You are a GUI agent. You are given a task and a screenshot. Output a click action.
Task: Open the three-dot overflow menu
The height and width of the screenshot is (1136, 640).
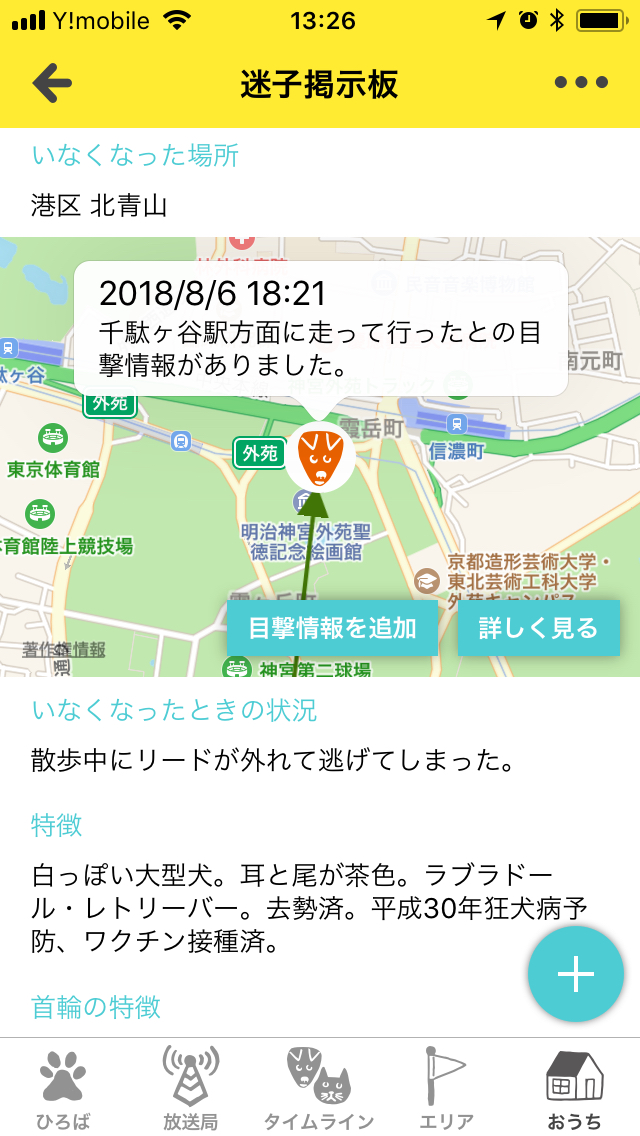pos(581,84)
